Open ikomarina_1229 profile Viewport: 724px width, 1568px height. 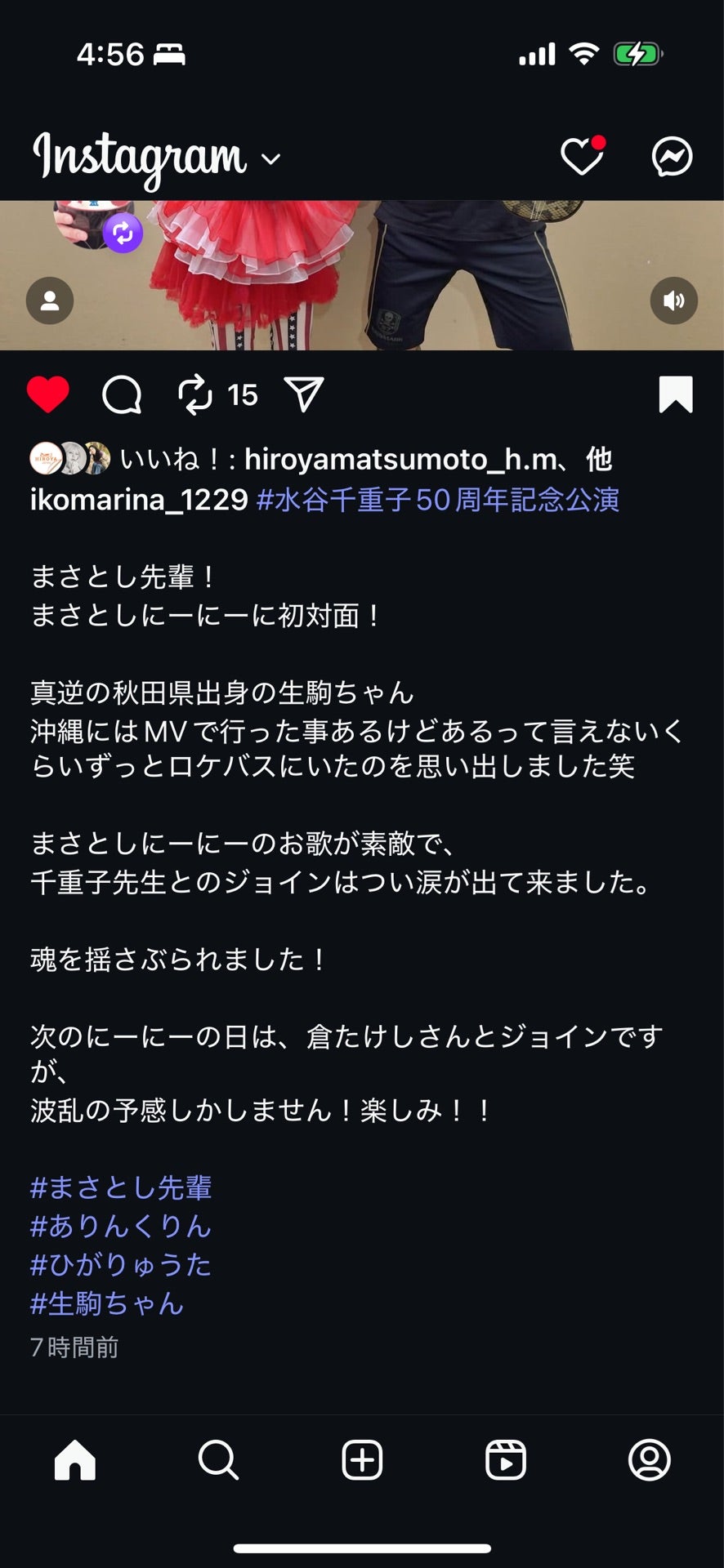click(x=139, y=499)
